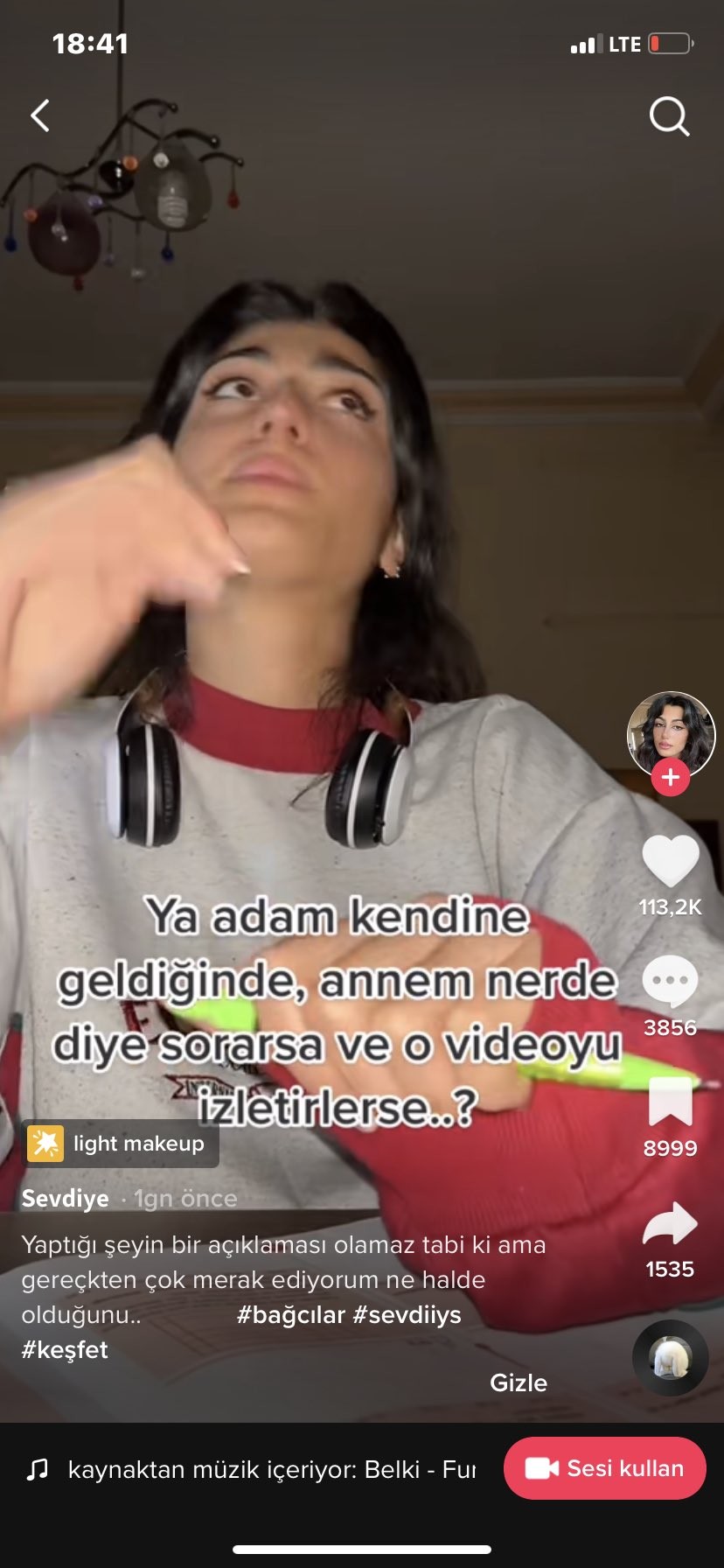724x1568 pixels.
Task: Open the comments bubble icon
Action: (x=671, y=982)
